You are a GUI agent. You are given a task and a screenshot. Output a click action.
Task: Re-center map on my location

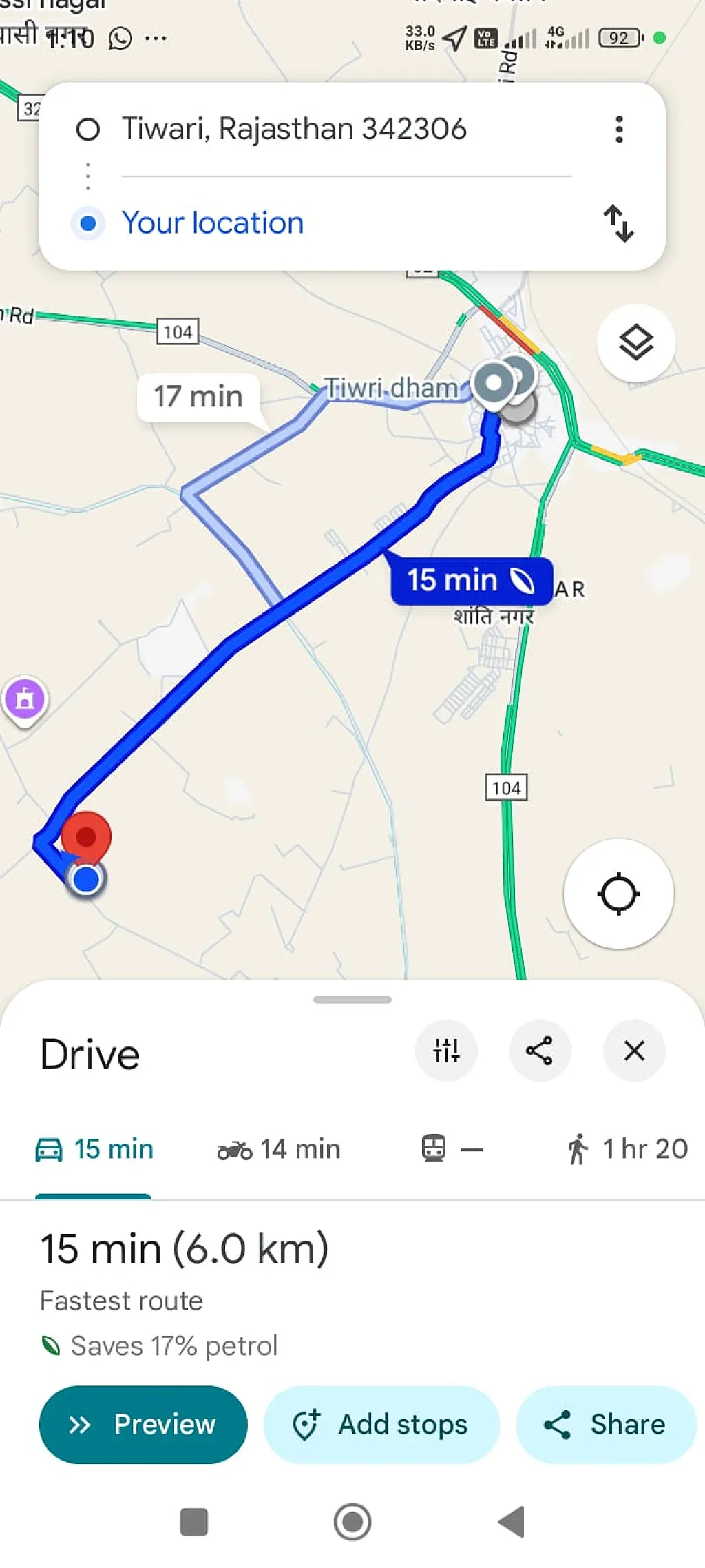[618, 894]
